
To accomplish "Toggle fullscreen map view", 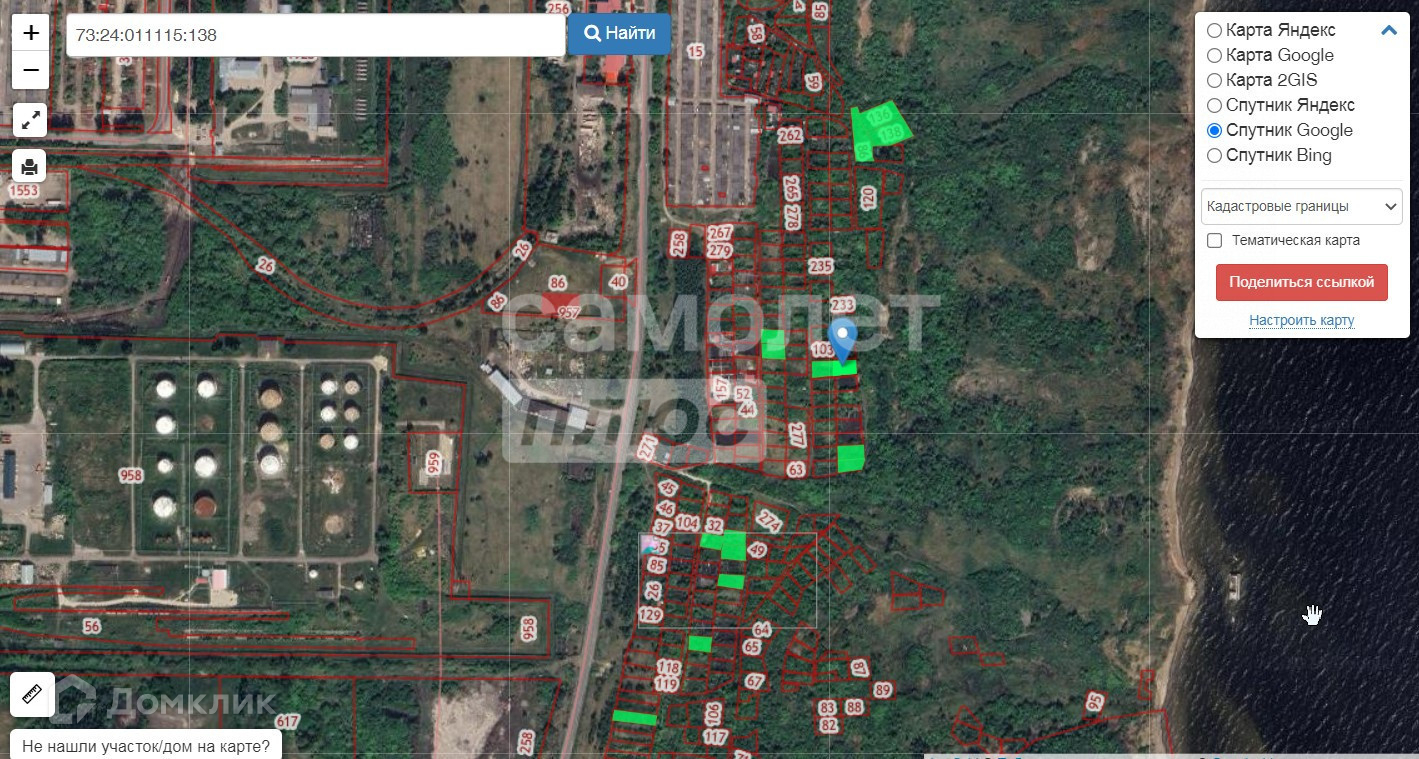I will [31, 121].
